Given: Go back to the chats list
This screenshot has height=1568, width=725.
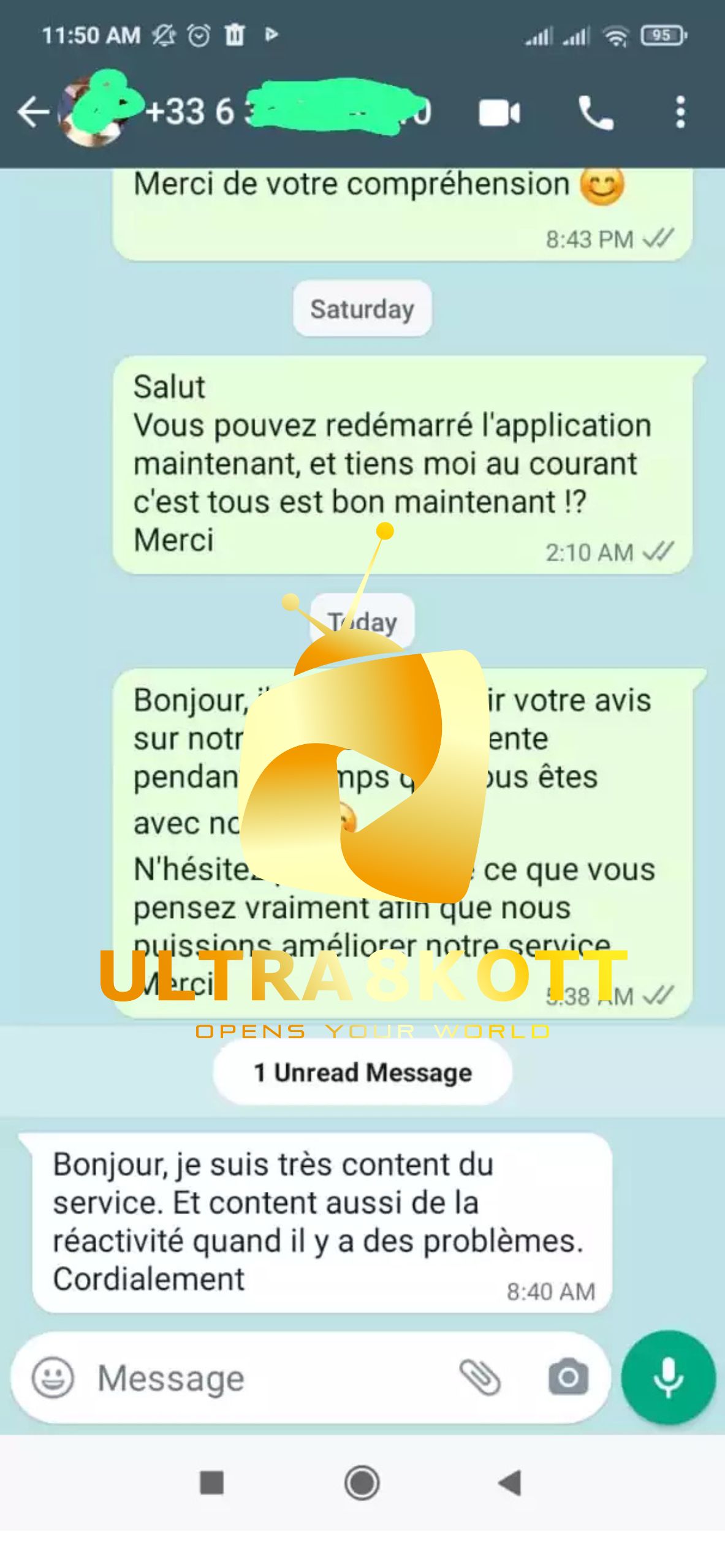Looking at the screenshot, I should pyautogui.click(x=33, y=112).
